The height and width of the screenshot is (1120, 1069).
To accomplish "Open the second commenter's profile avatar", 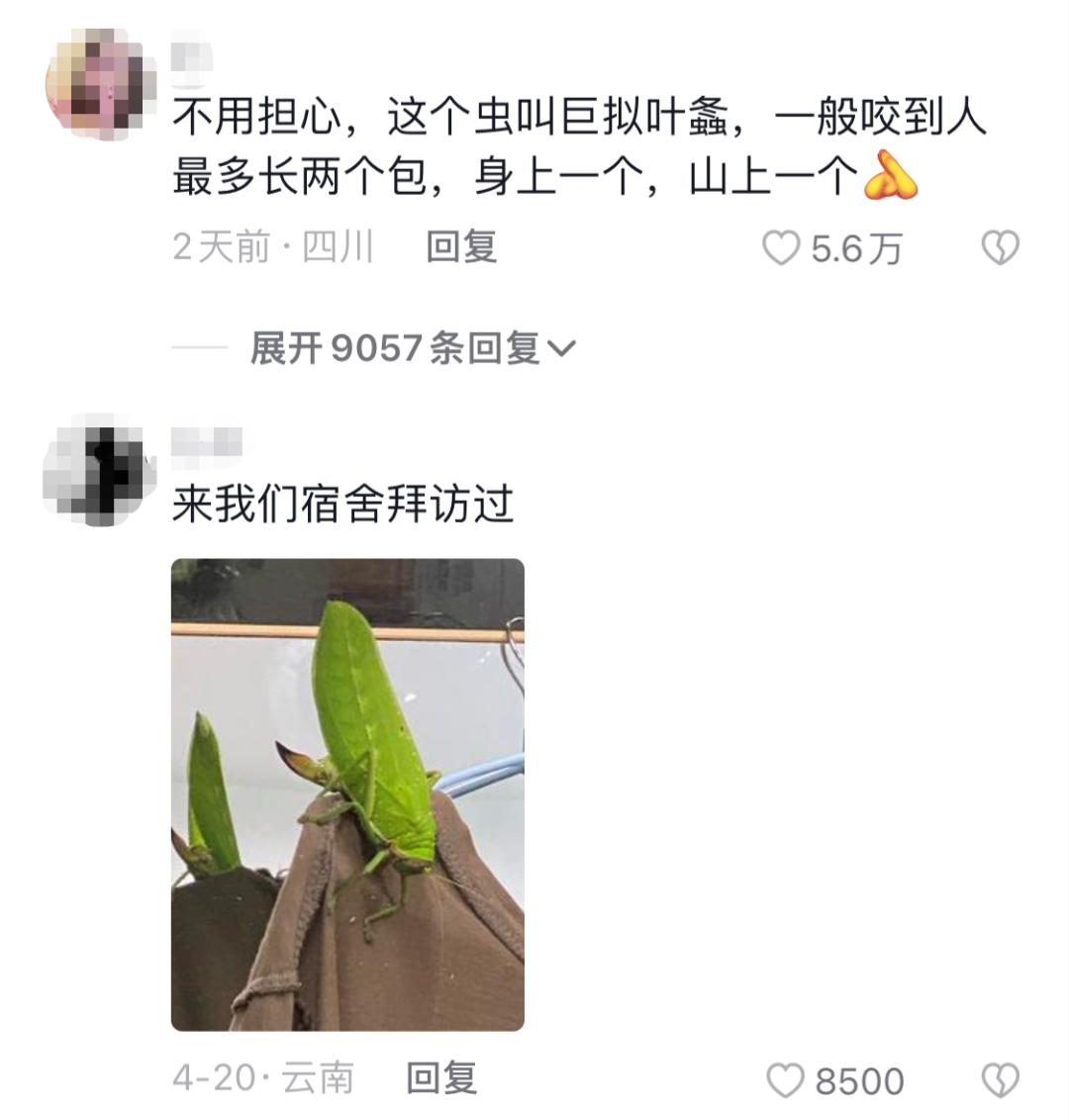I will (x=94, y=461).
